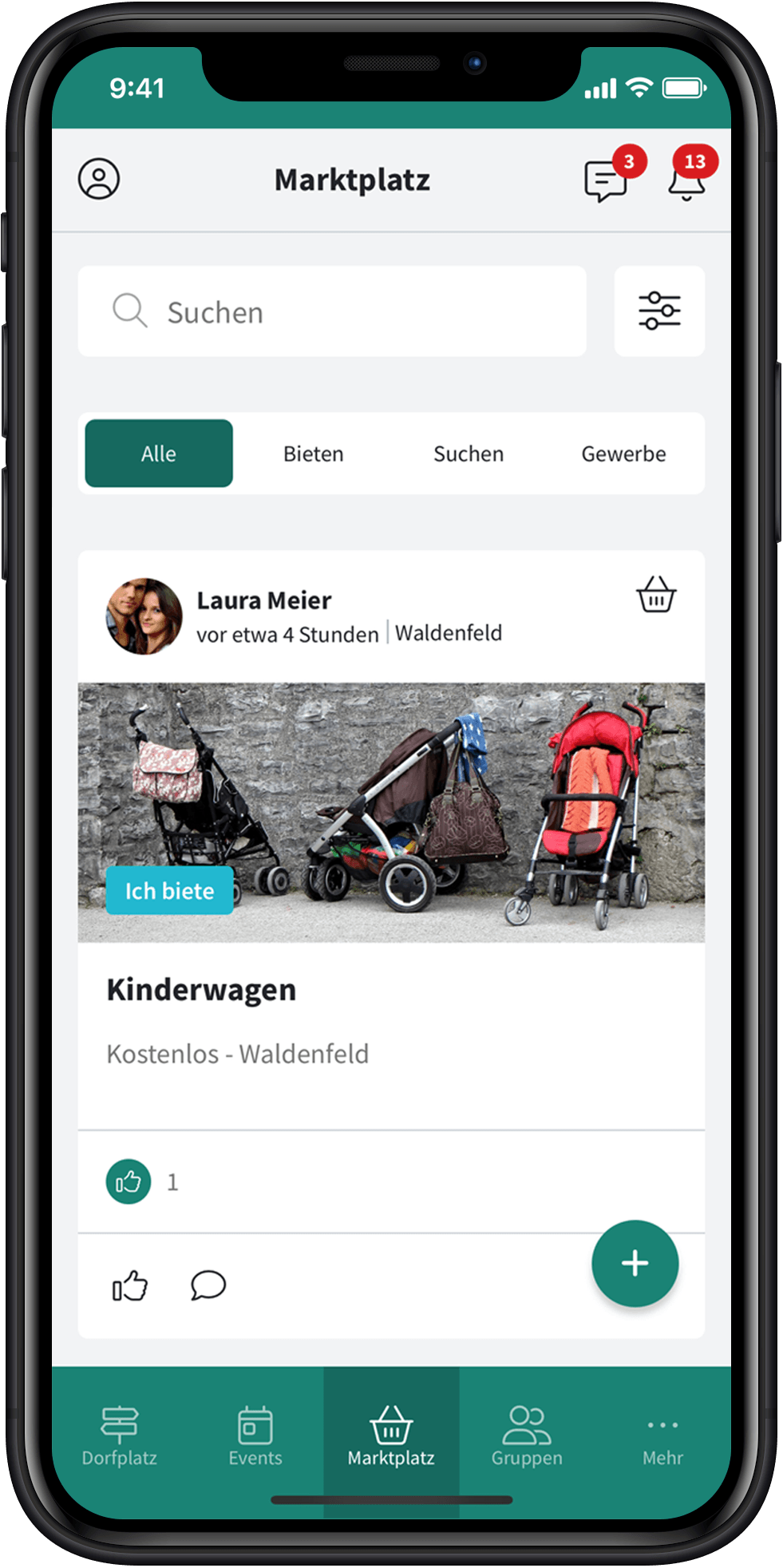
Task: Switch to the Gewerbe tab
Action: pyautogui.click(x=623, y=453)
